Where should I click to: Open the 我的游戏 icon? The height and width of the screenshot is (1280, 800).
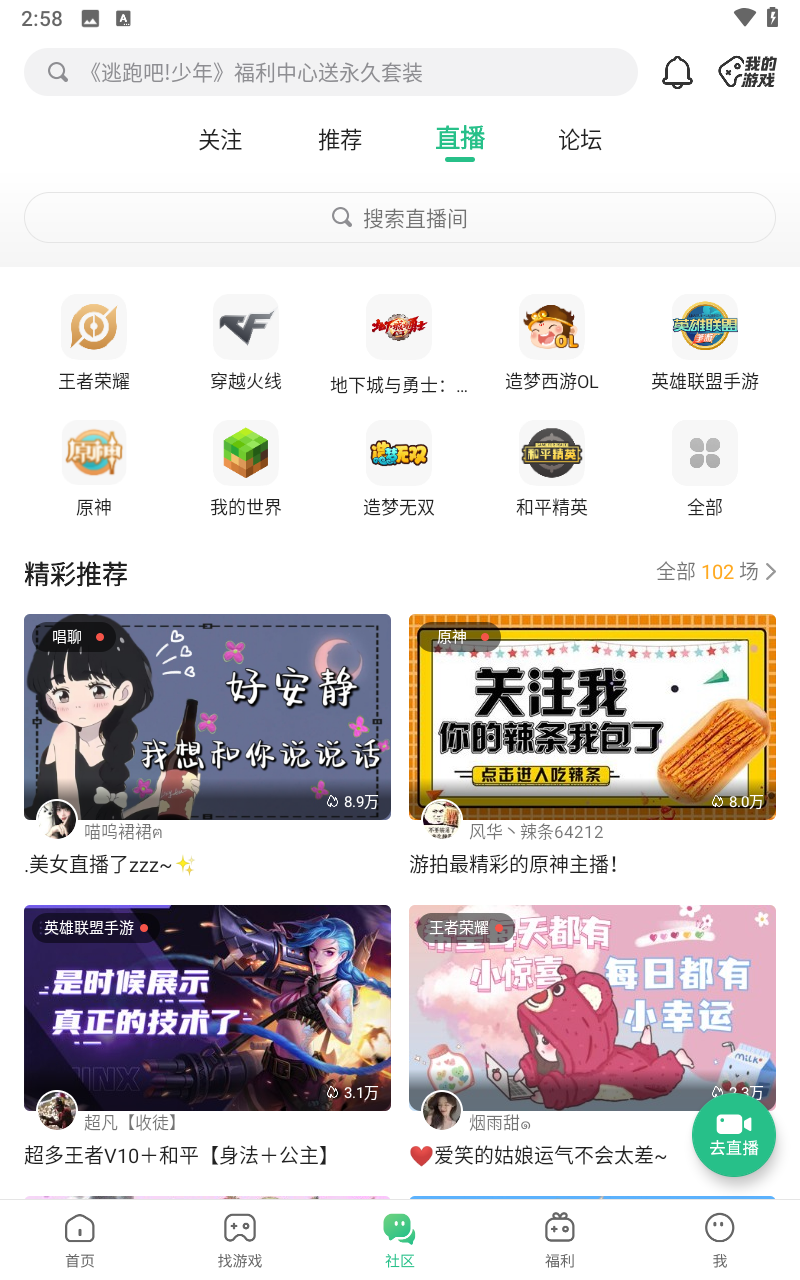click(x=748, y=72)
